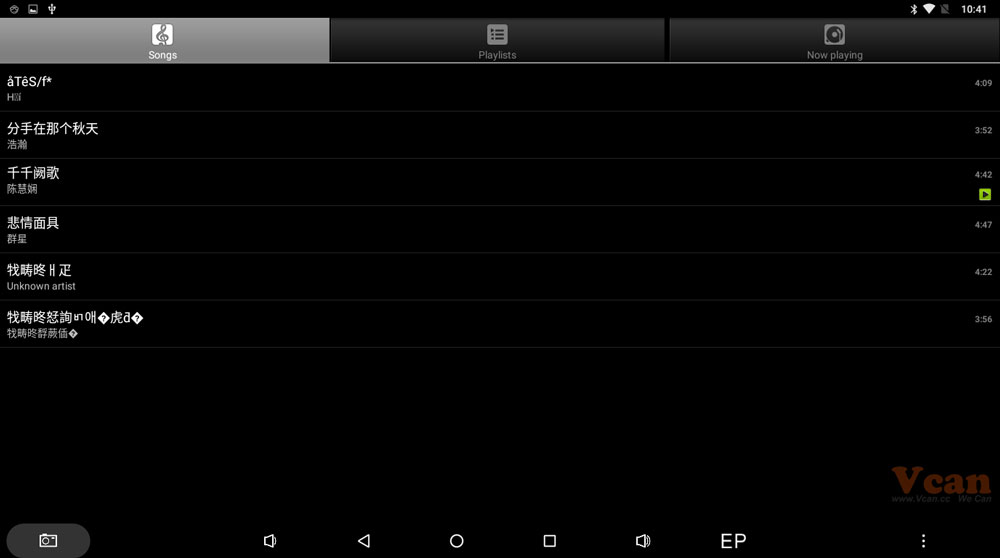Take a screenshot with the camera button
The width and height of the screenshot is (1000, 558).
47,540
